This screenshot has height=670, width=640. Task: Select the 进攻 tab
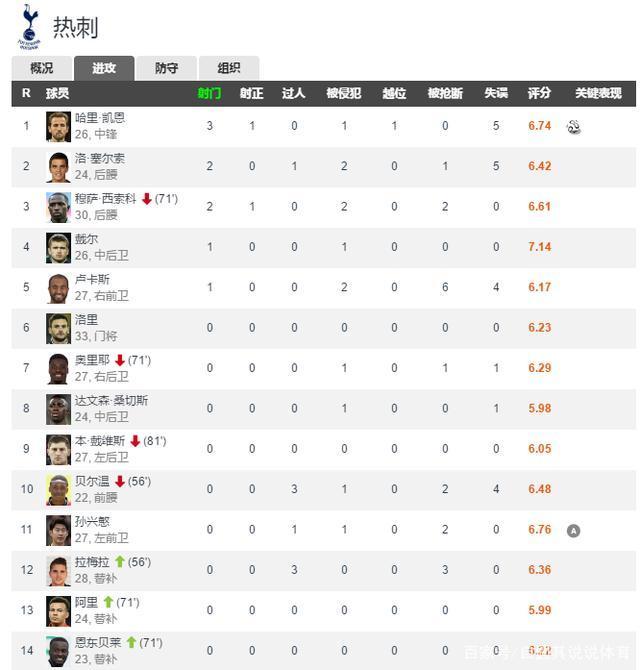[104, 68]
